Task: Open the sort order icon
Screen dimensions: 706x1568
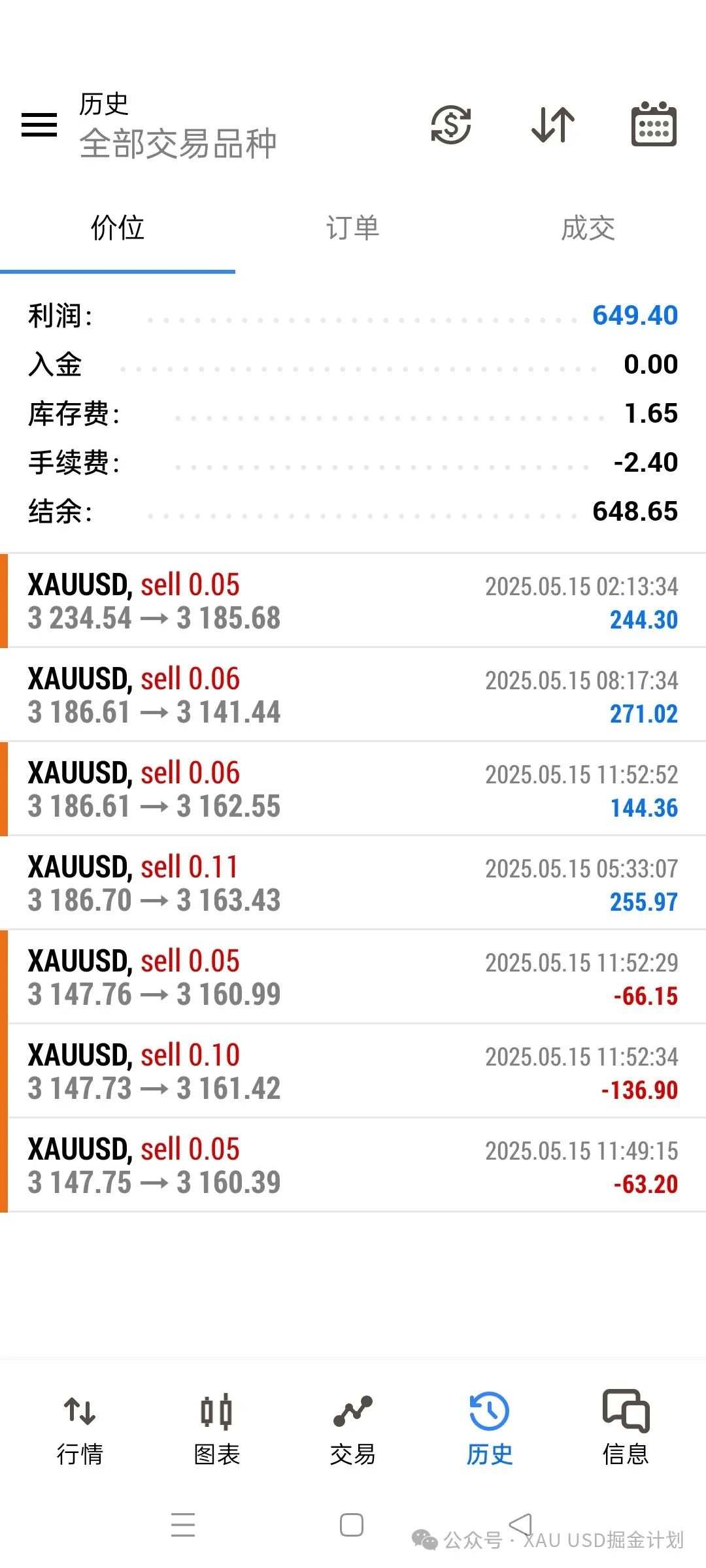Action: coord(553,125)
